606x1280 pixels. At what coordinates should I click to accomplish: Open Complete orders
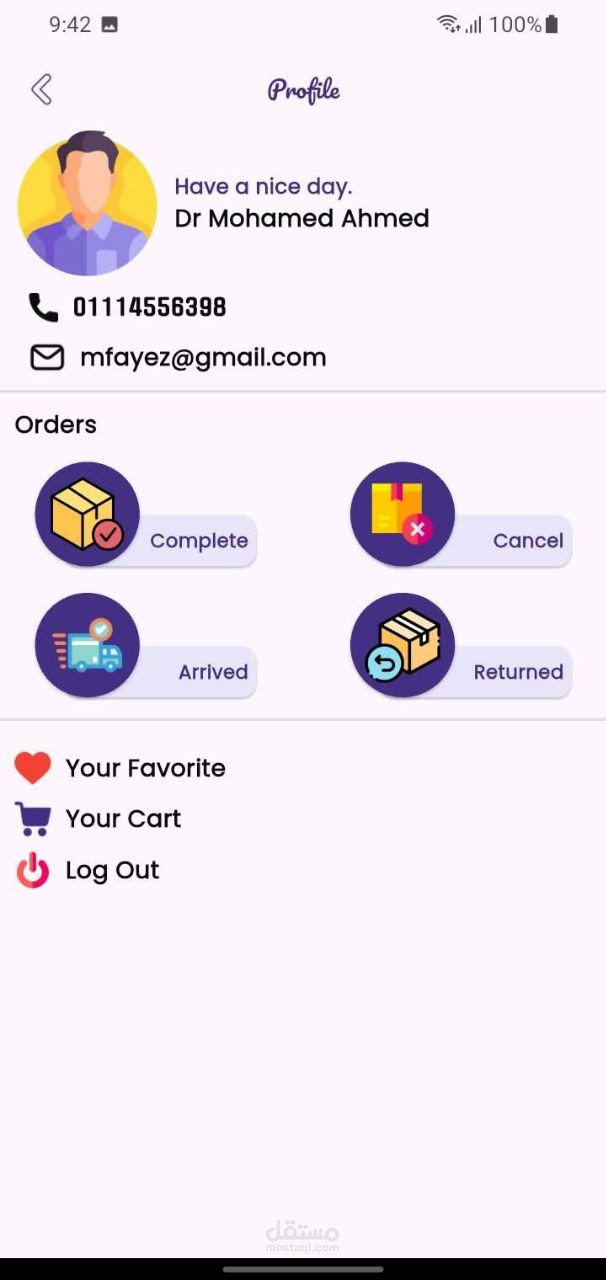pyautogui.click(x=146, y=515)
